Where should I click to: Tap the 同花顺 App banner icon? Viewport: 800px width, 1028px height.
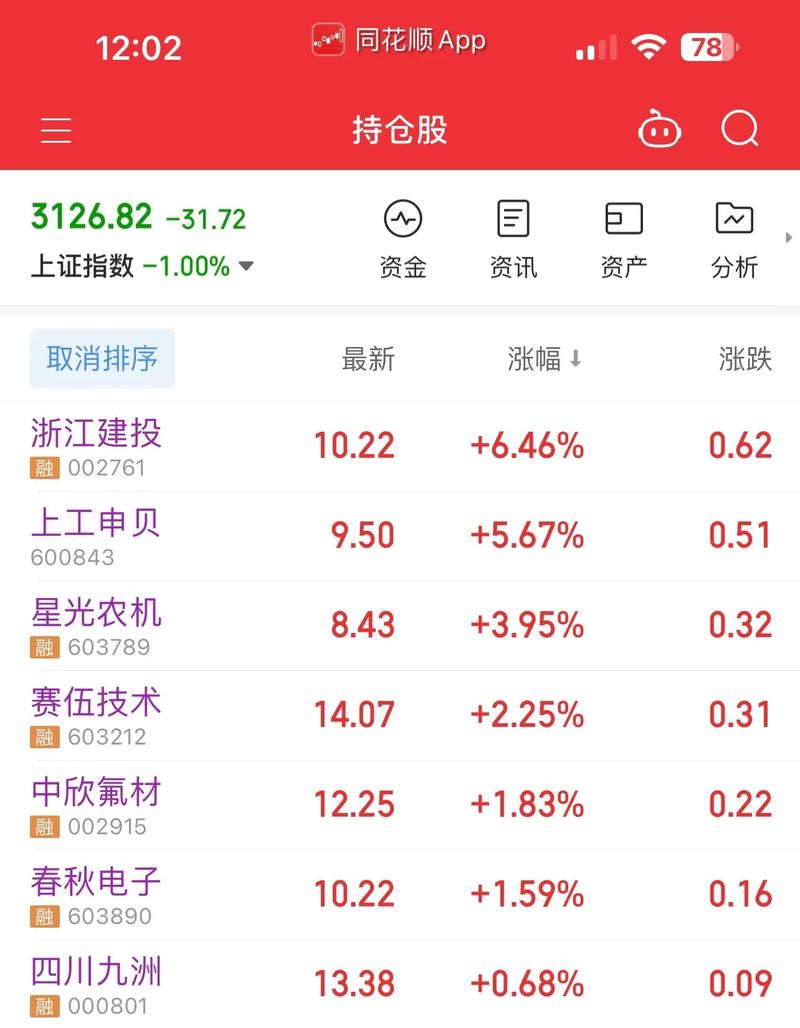tap(327, 42)
